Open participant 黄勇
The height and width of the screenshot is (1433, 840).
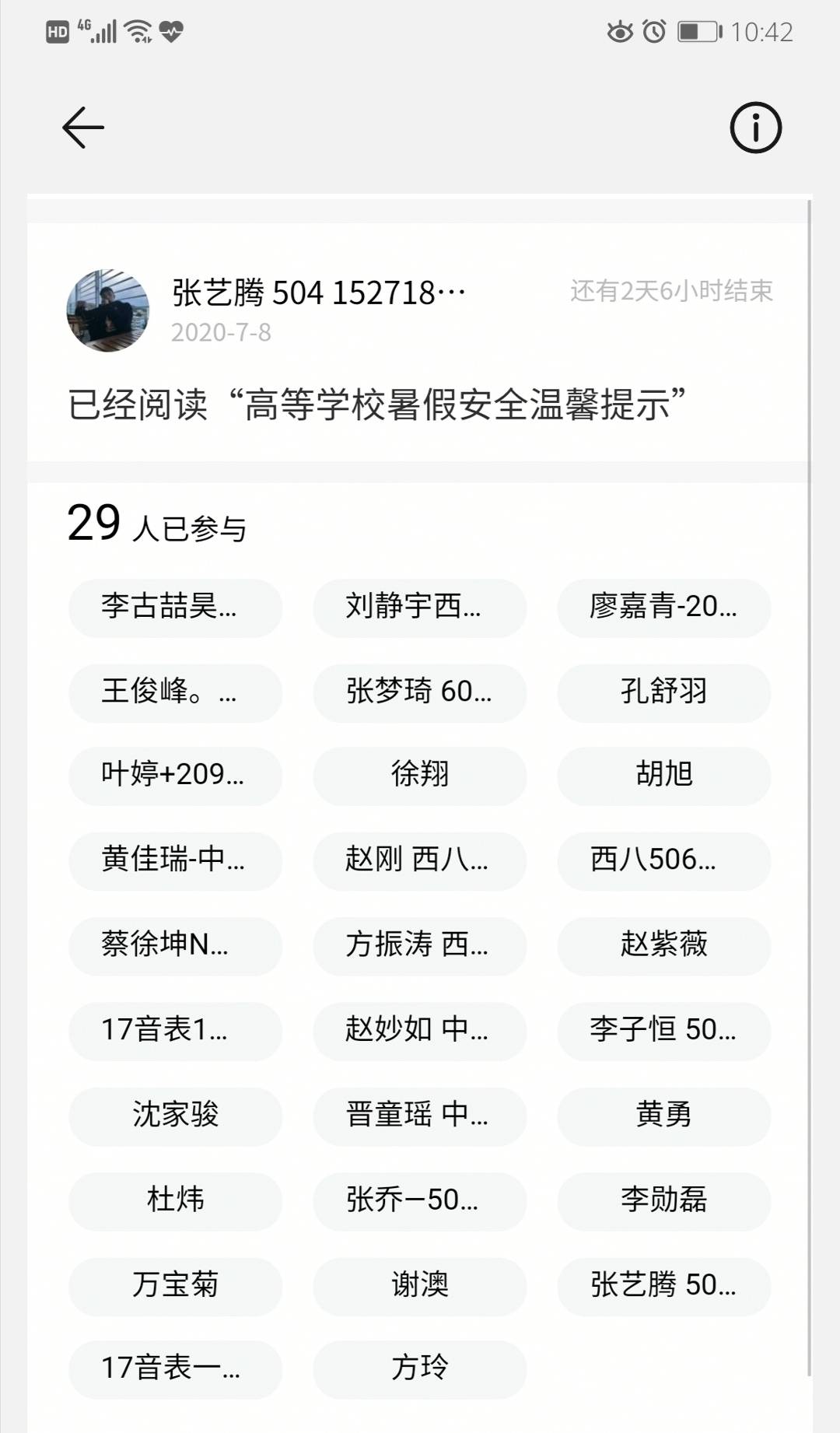pyautogui.click(x=663, y=1116)
